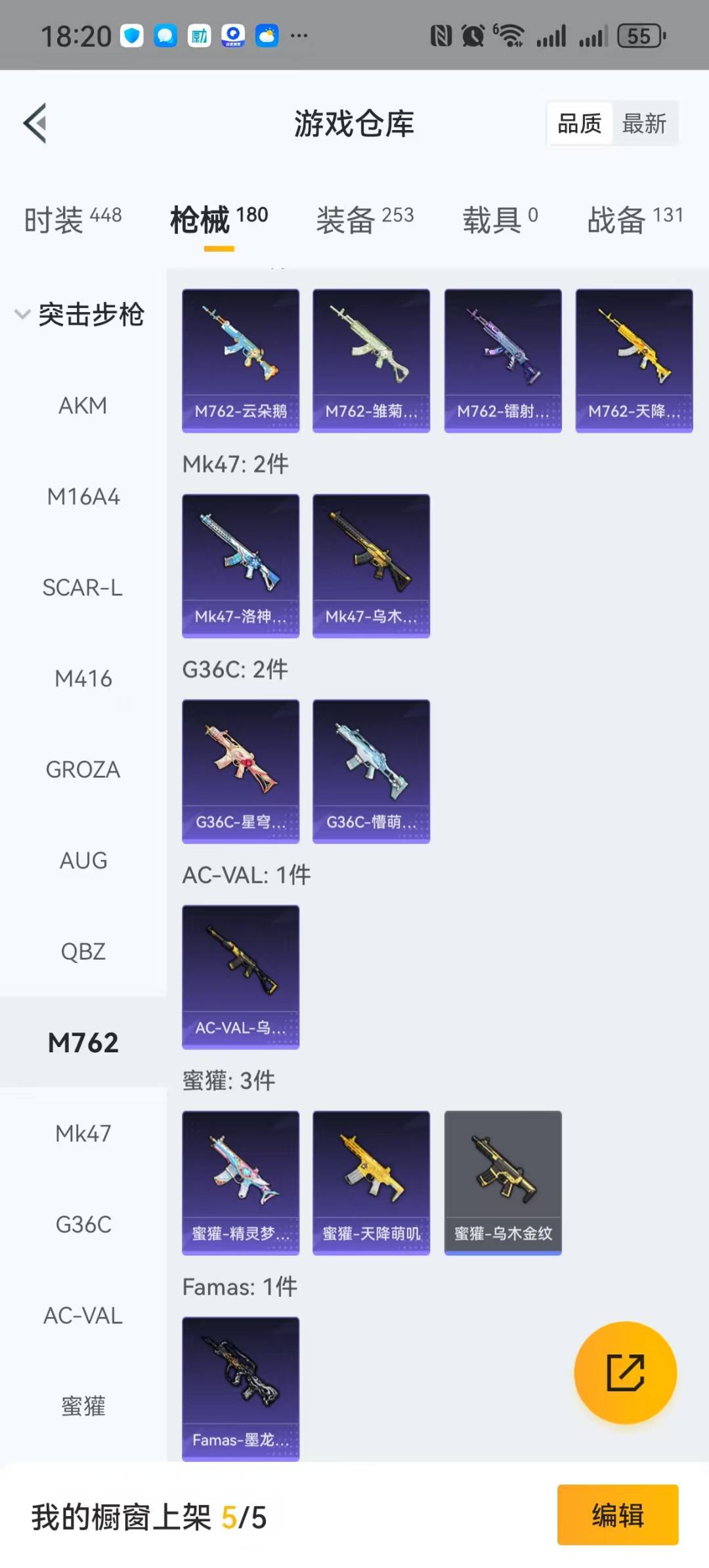Open the M762-云朵鹅 skin

coord(240,361)
